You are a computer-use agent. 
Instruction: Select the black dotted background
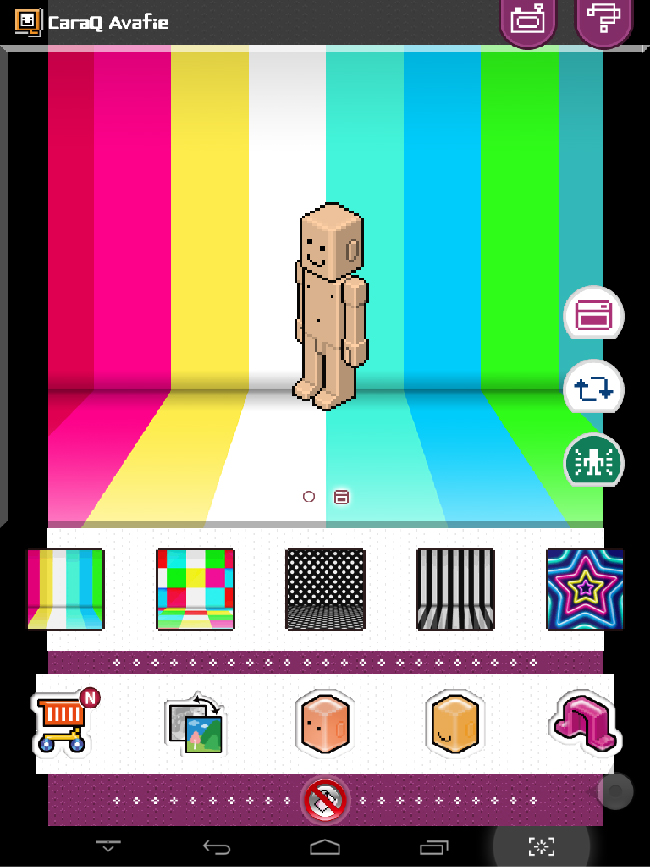coord(325,589)
